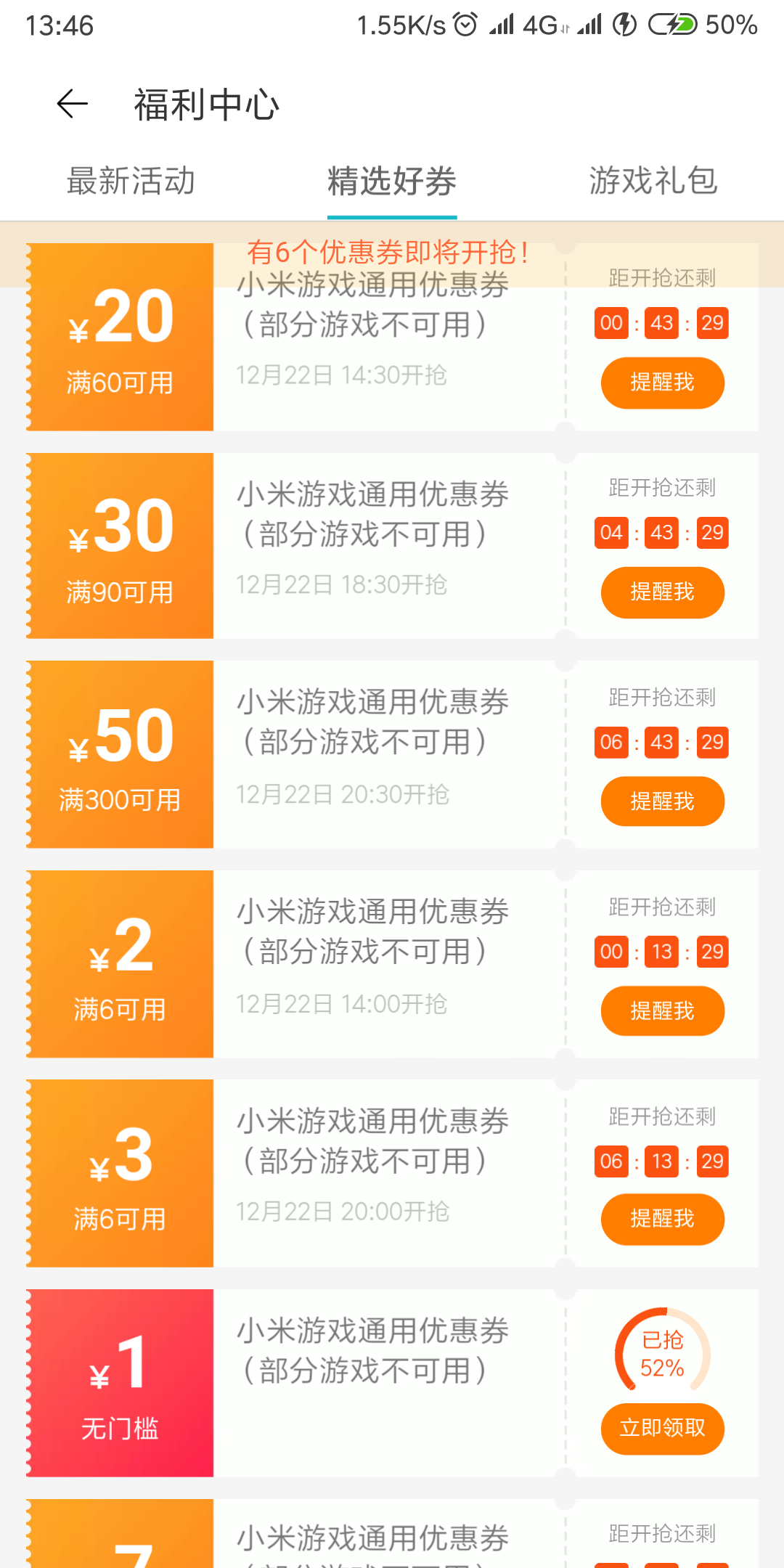Tap 提醒我 on the ¥50 coupon
Screen dimensions: 784x1568
point(662,801)
